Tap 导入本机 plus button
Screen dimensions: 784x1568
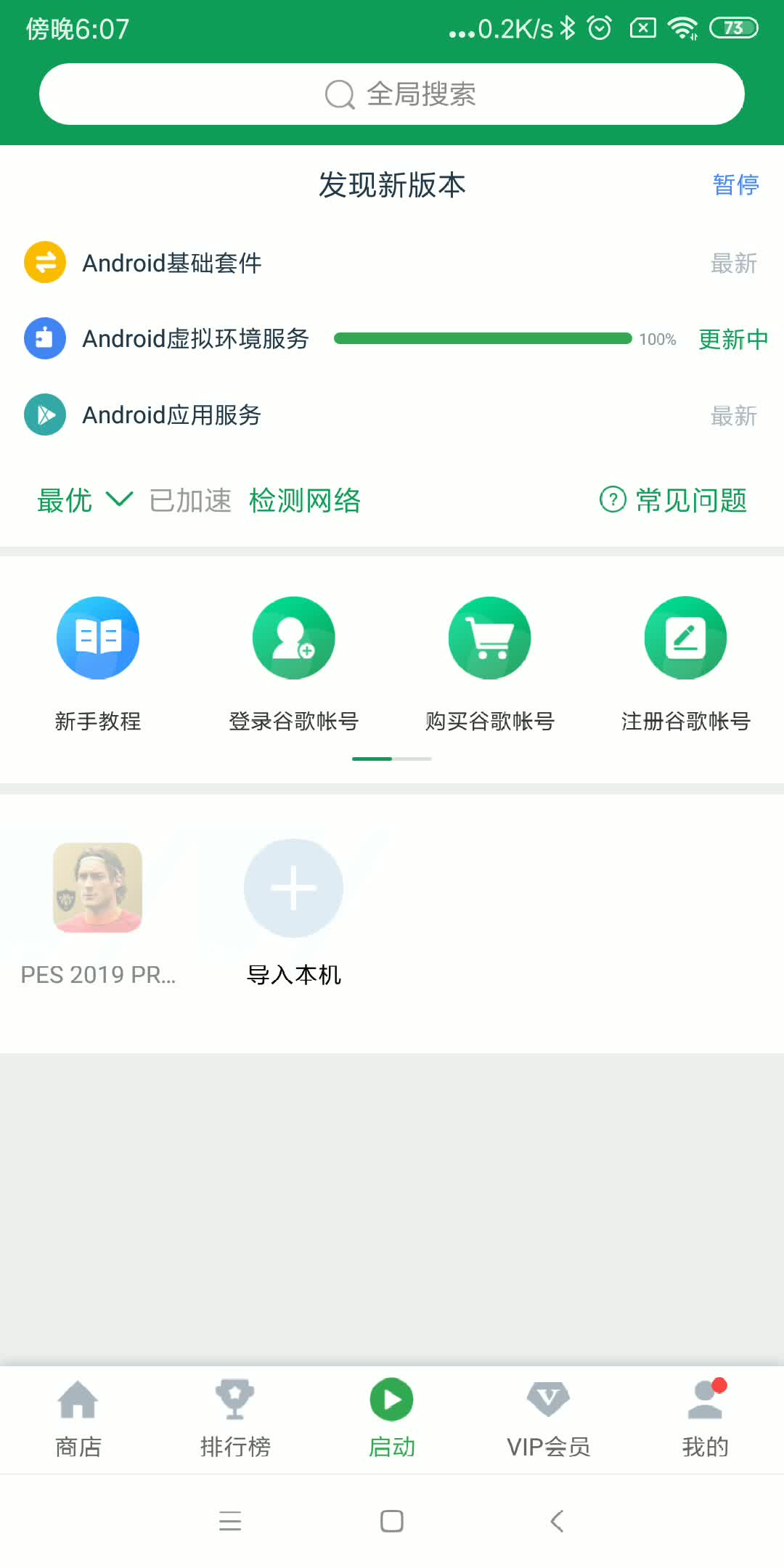[293, 887]
